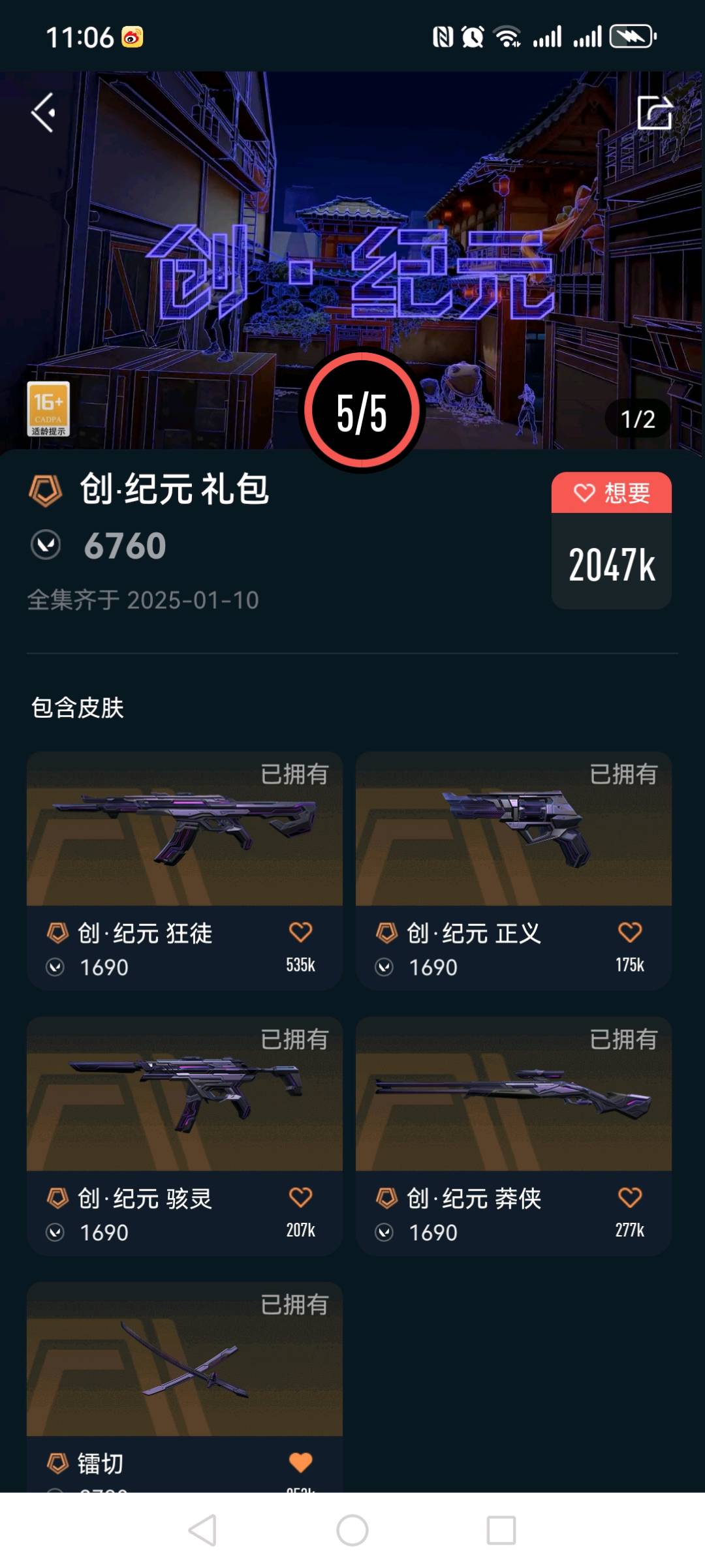The image size is (705, 1568).
Task: Like the 创·纪元 骇灵 skin
Action: 300,1197
